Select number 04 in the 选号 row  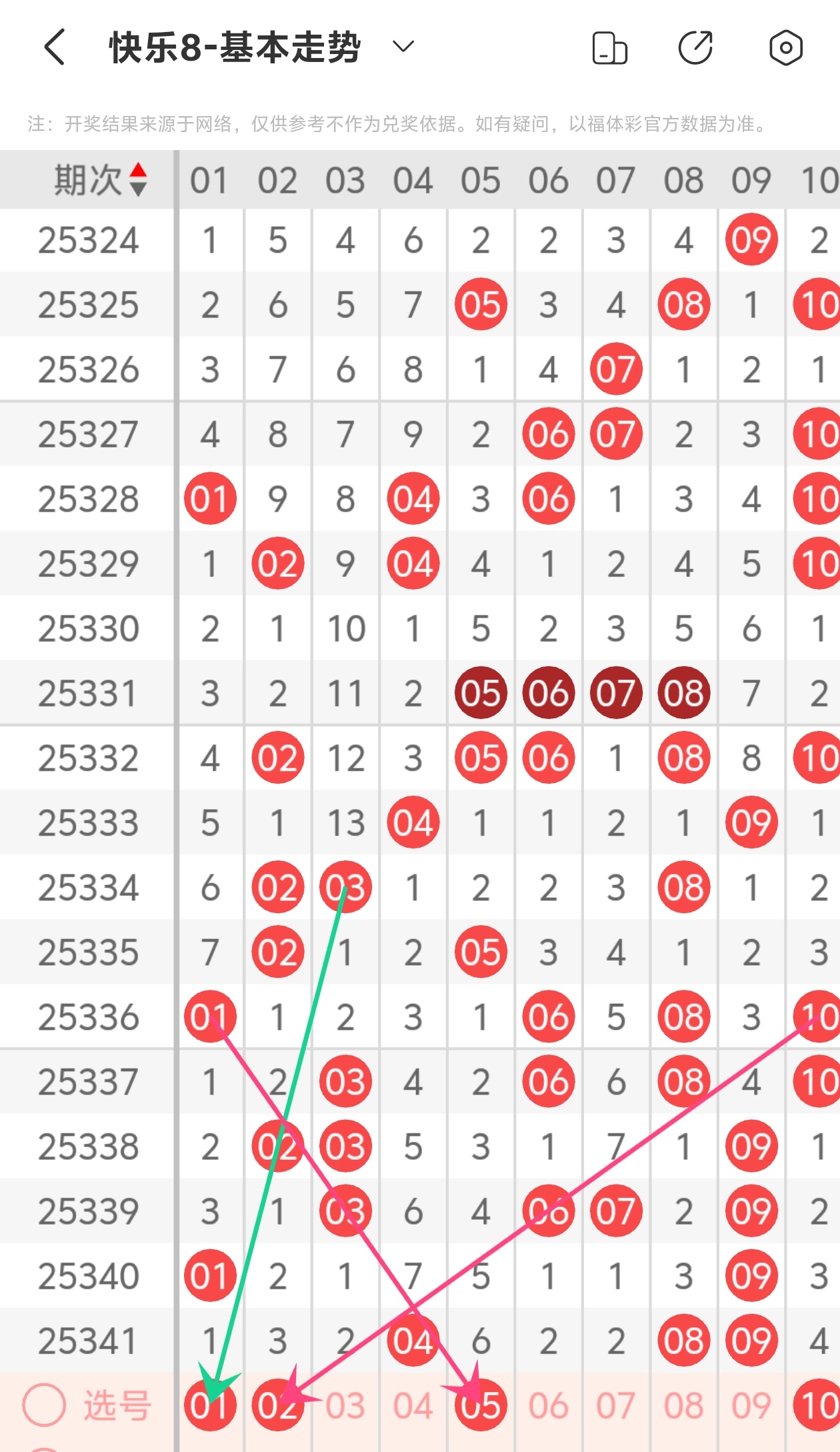pos(413,1406)
